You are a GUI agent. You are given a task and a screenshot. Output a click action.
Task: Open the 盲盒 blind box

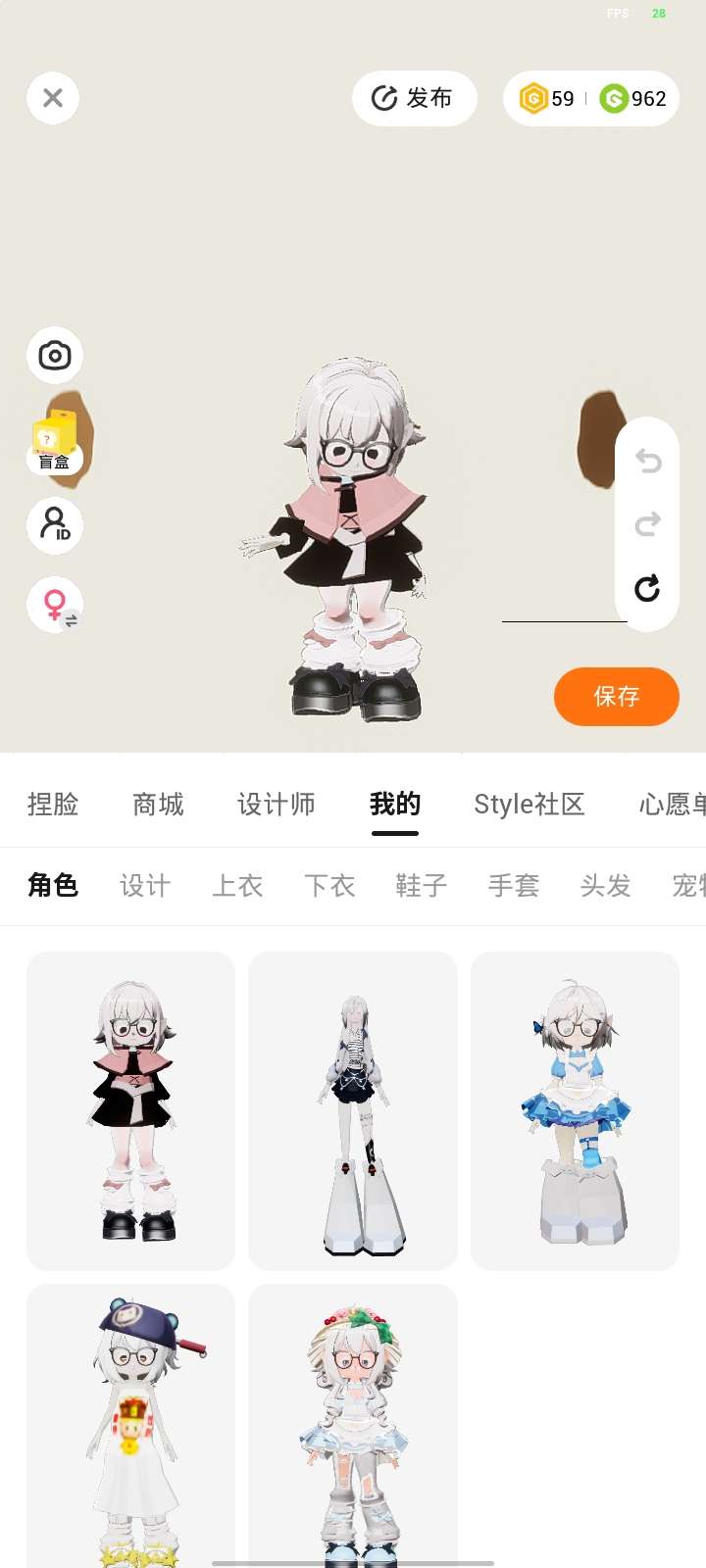click(55, 440)
